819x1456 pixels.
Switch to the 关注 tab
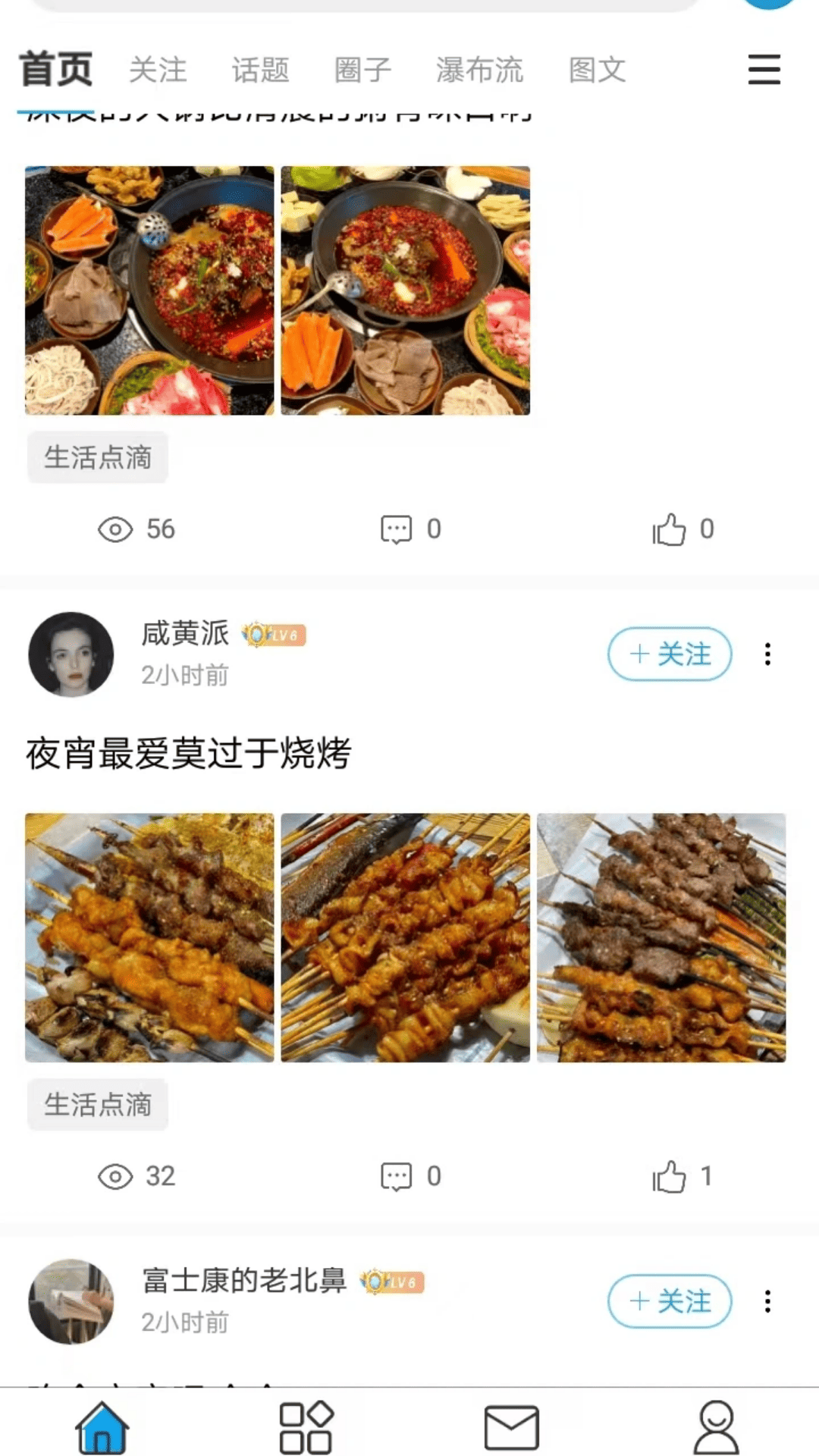click(158, 70)
